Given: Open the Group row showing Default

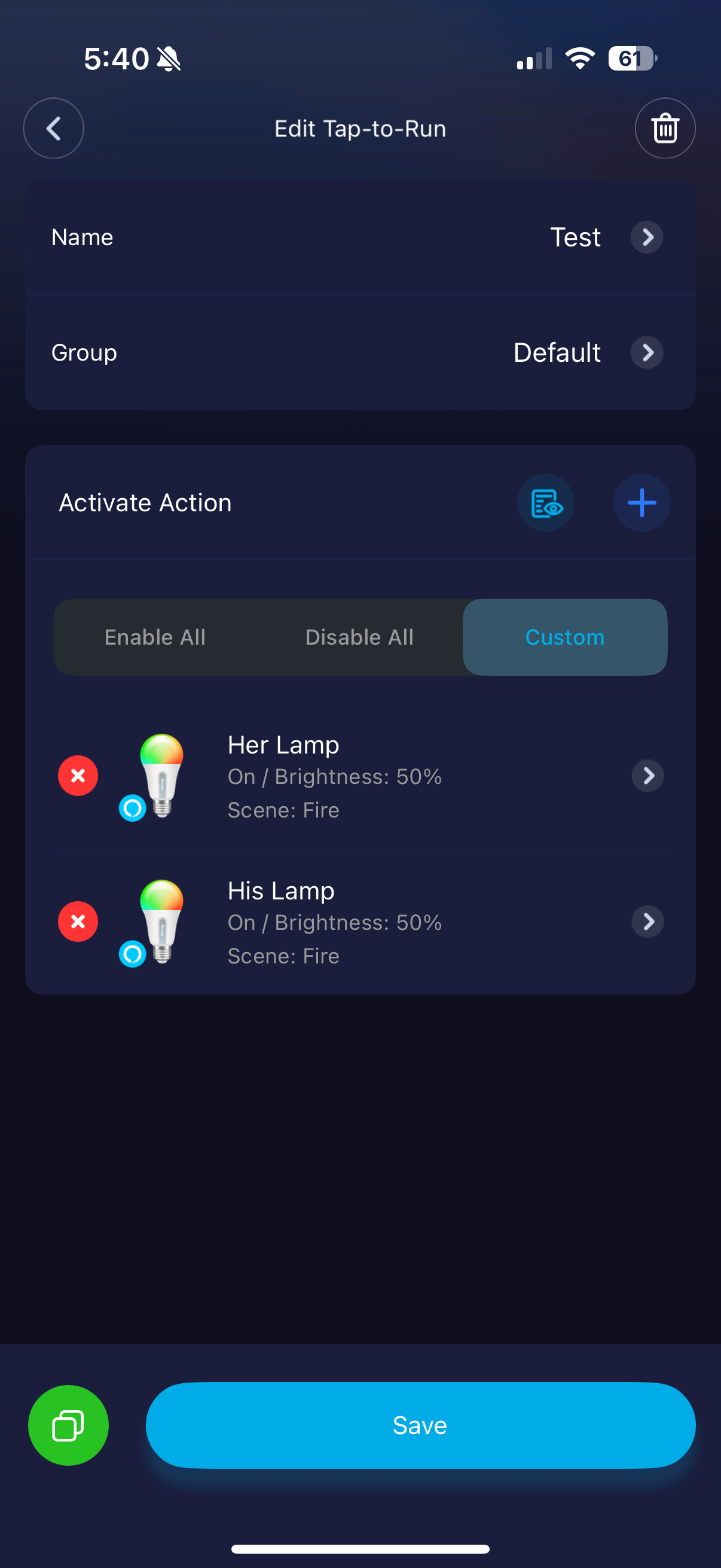Looking at the screenshot, I should point(360,352).
